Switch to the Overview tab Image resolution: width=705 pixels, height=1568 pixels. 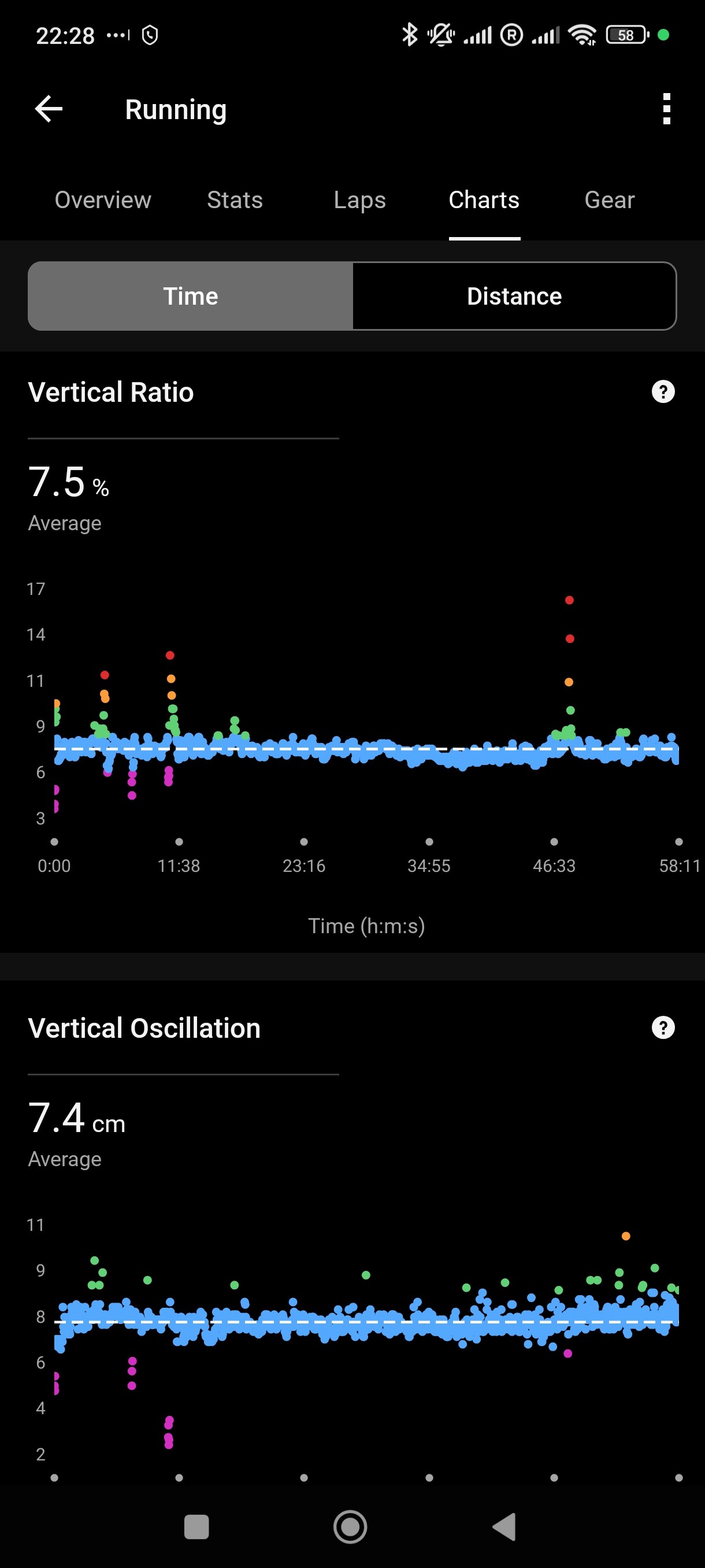[103, 200]
